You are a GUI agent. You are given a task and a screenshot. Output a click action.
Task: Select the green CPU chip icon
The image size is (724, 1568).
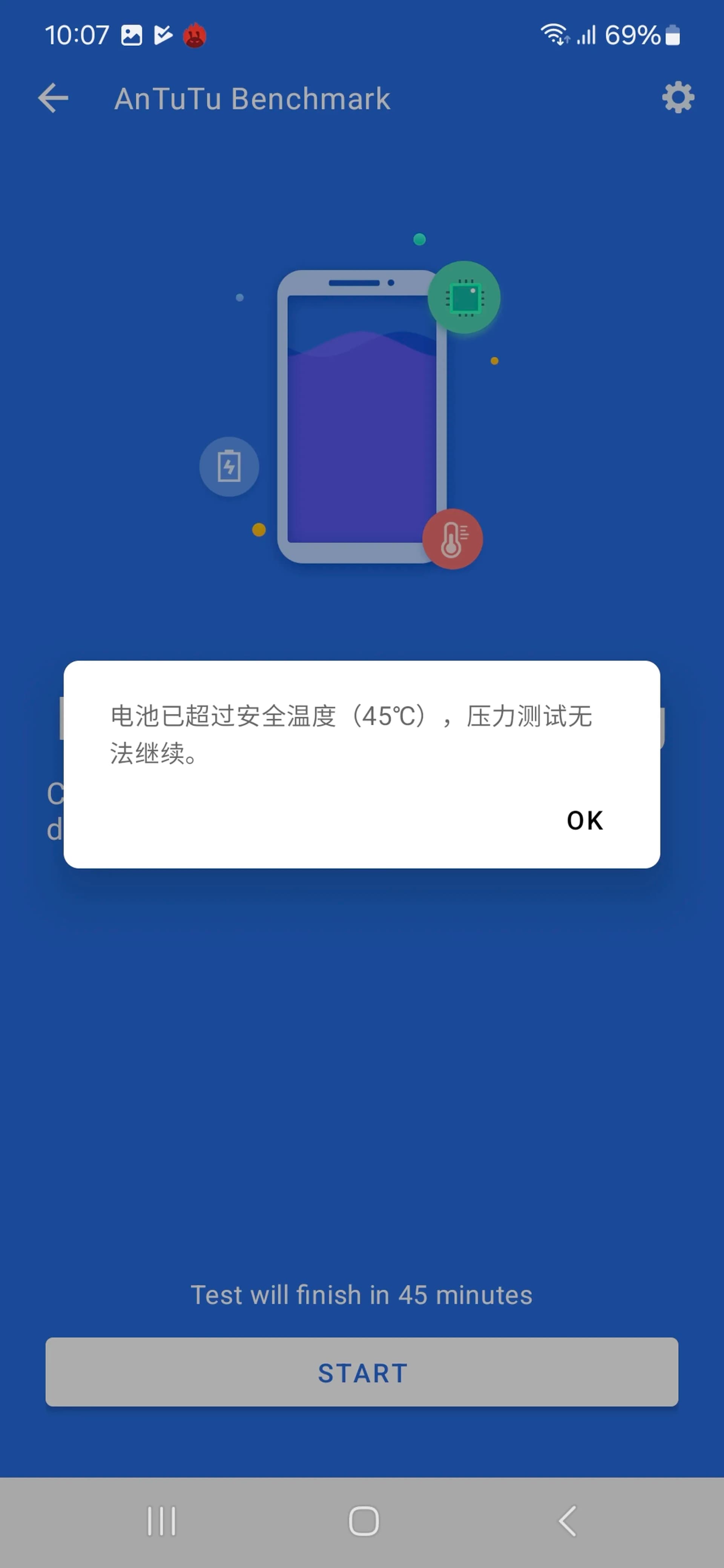[x=465, y=298]
